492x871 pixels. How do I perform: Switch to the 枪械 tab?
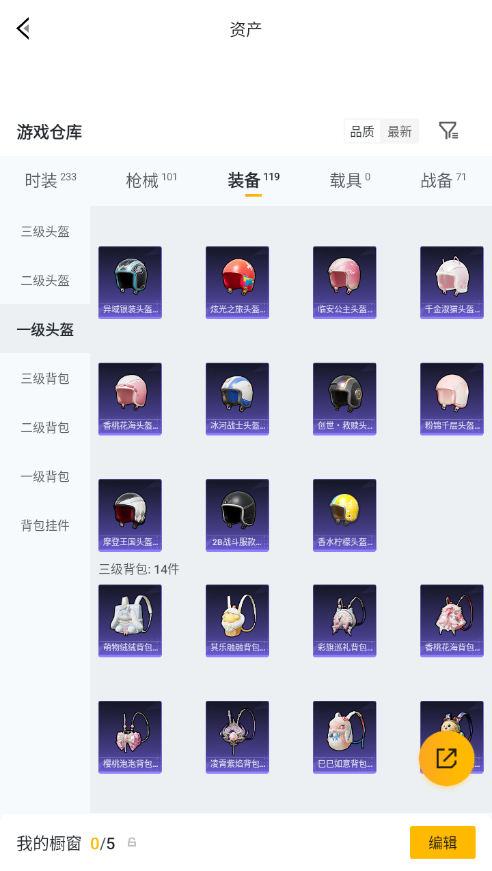[x=151, y=181]
